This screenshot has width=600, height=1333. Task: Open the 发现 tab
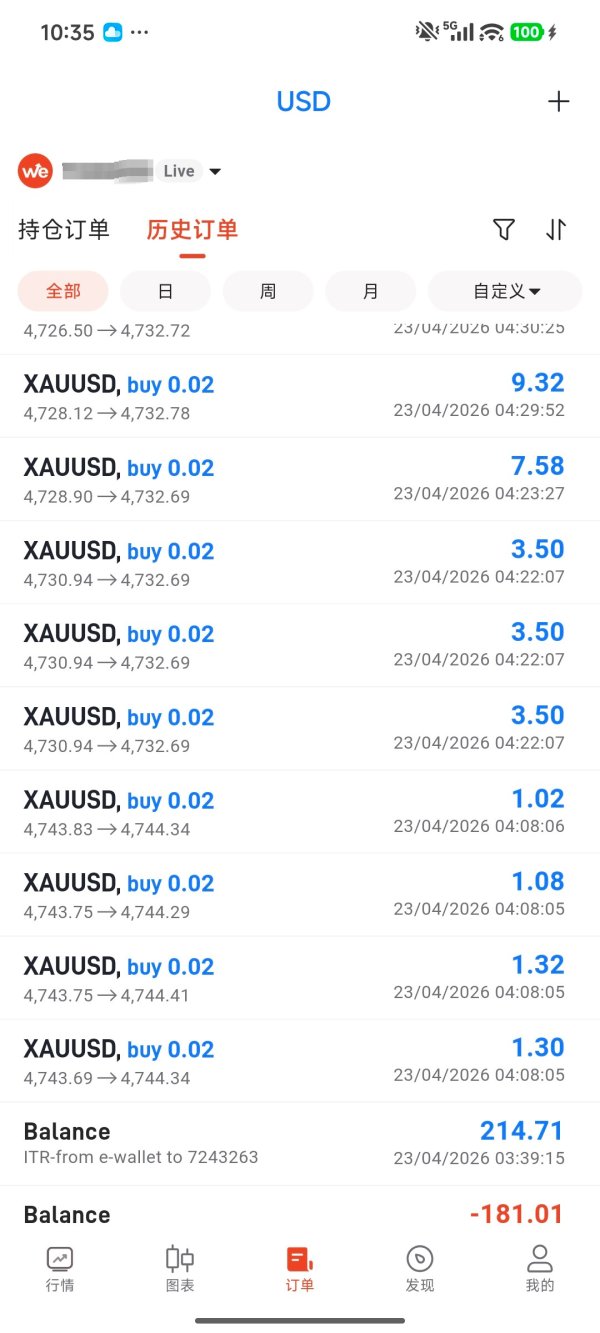point(420,1269)
